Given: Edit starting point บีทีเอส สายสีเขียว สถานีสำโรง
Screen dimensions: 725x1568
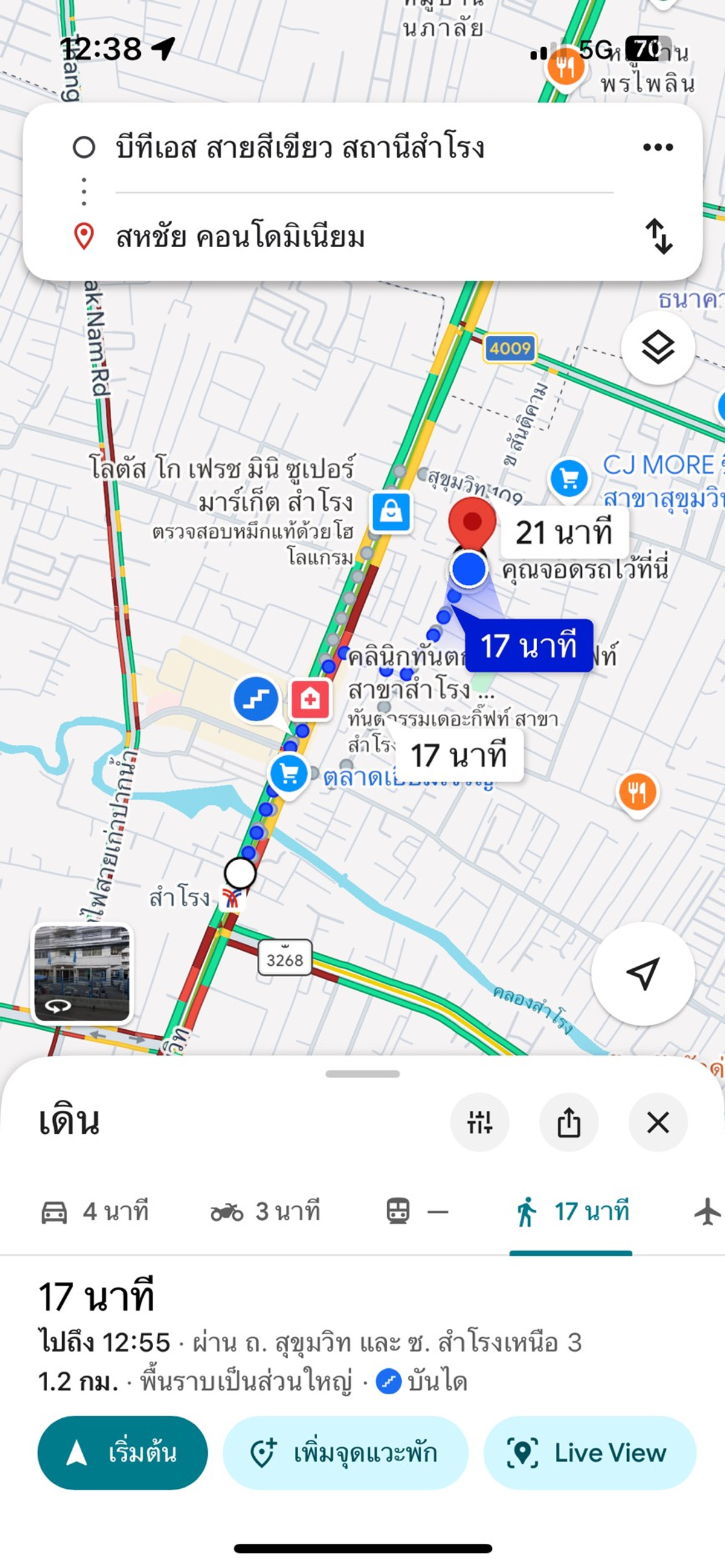Looking at the screenshot, I should pos(300,148).
